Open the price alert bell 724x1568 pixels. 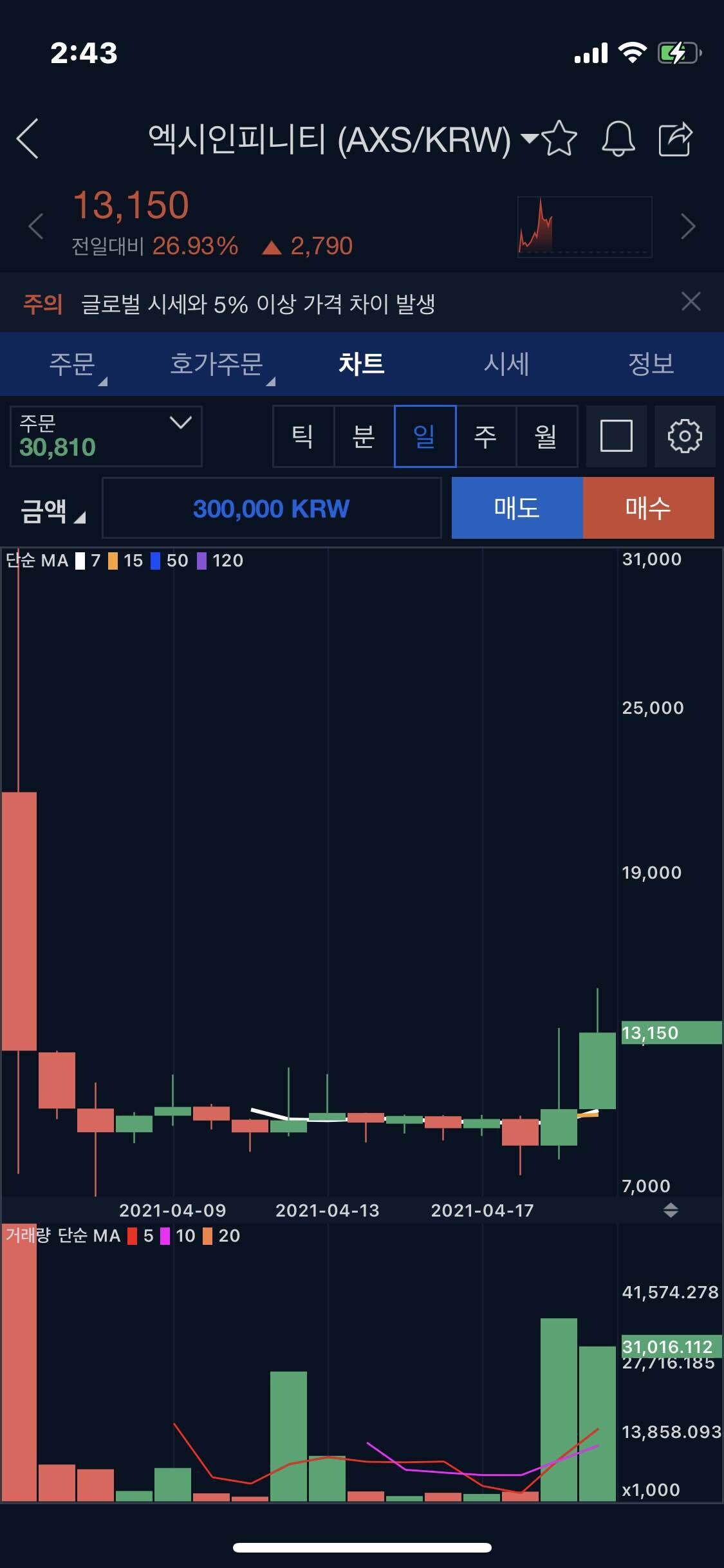pos(618,138)
